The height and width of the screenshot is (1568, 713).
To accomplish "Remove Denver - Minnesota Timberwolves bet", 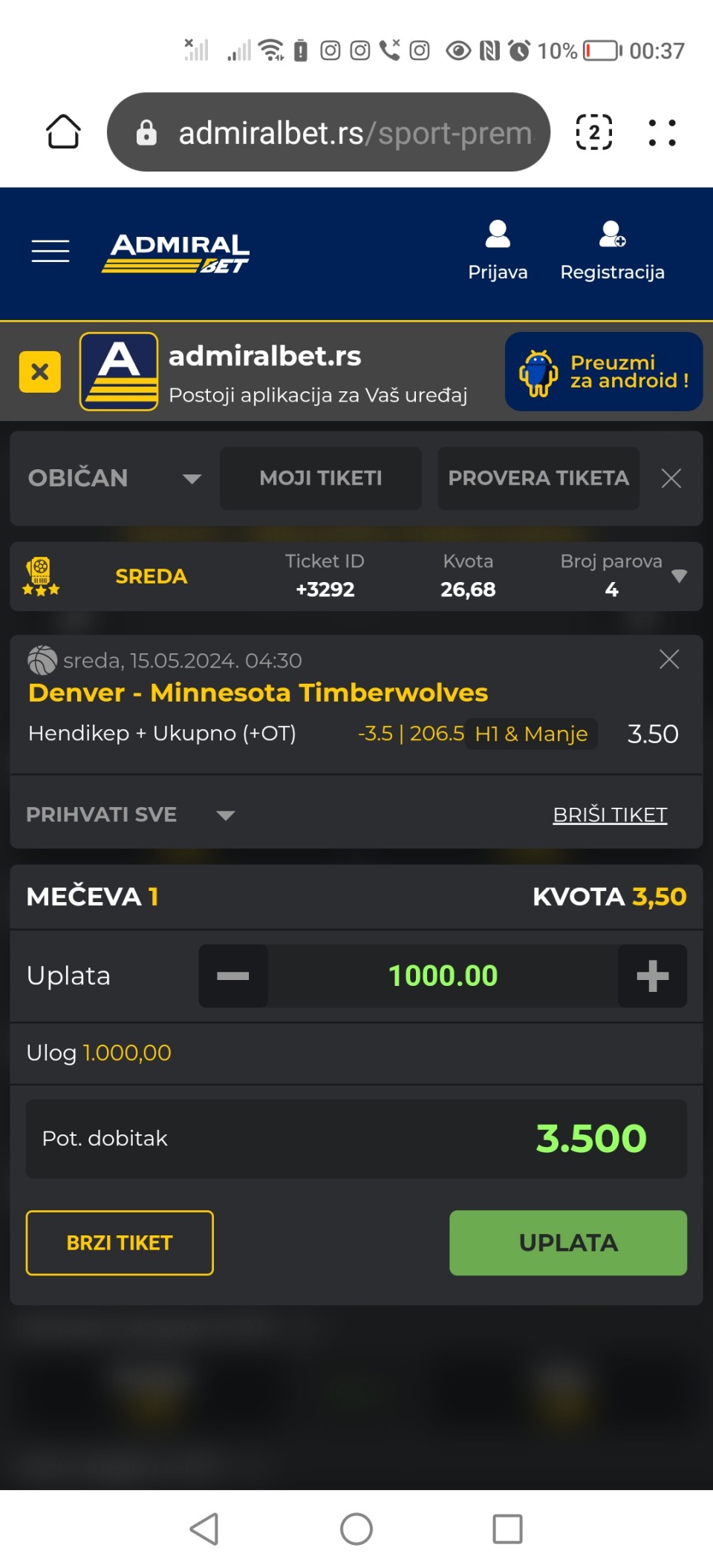I will [668, 659].
